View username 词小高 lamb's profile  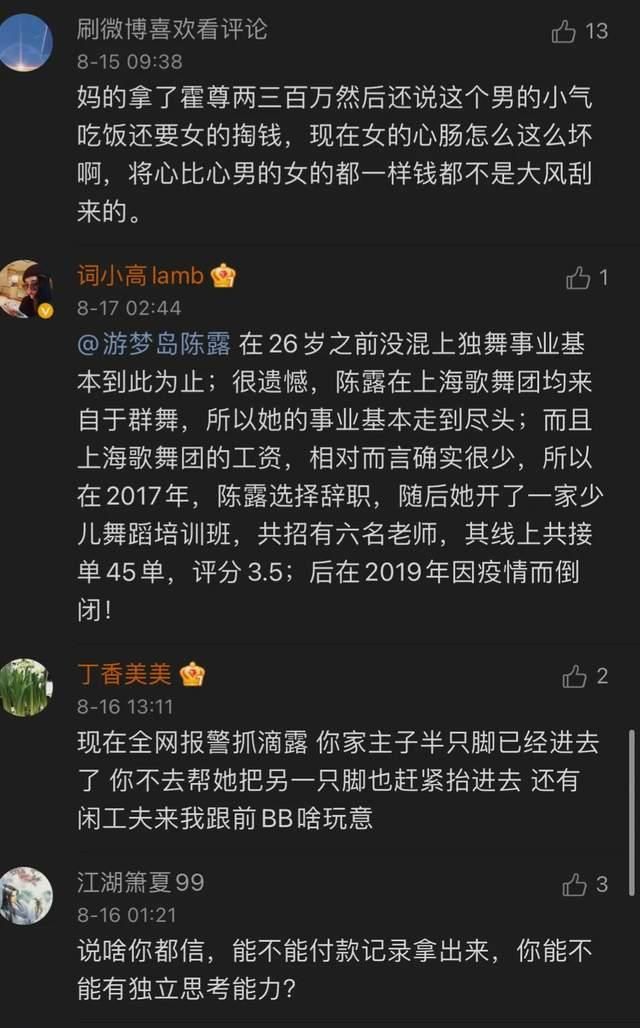[141, 277]
